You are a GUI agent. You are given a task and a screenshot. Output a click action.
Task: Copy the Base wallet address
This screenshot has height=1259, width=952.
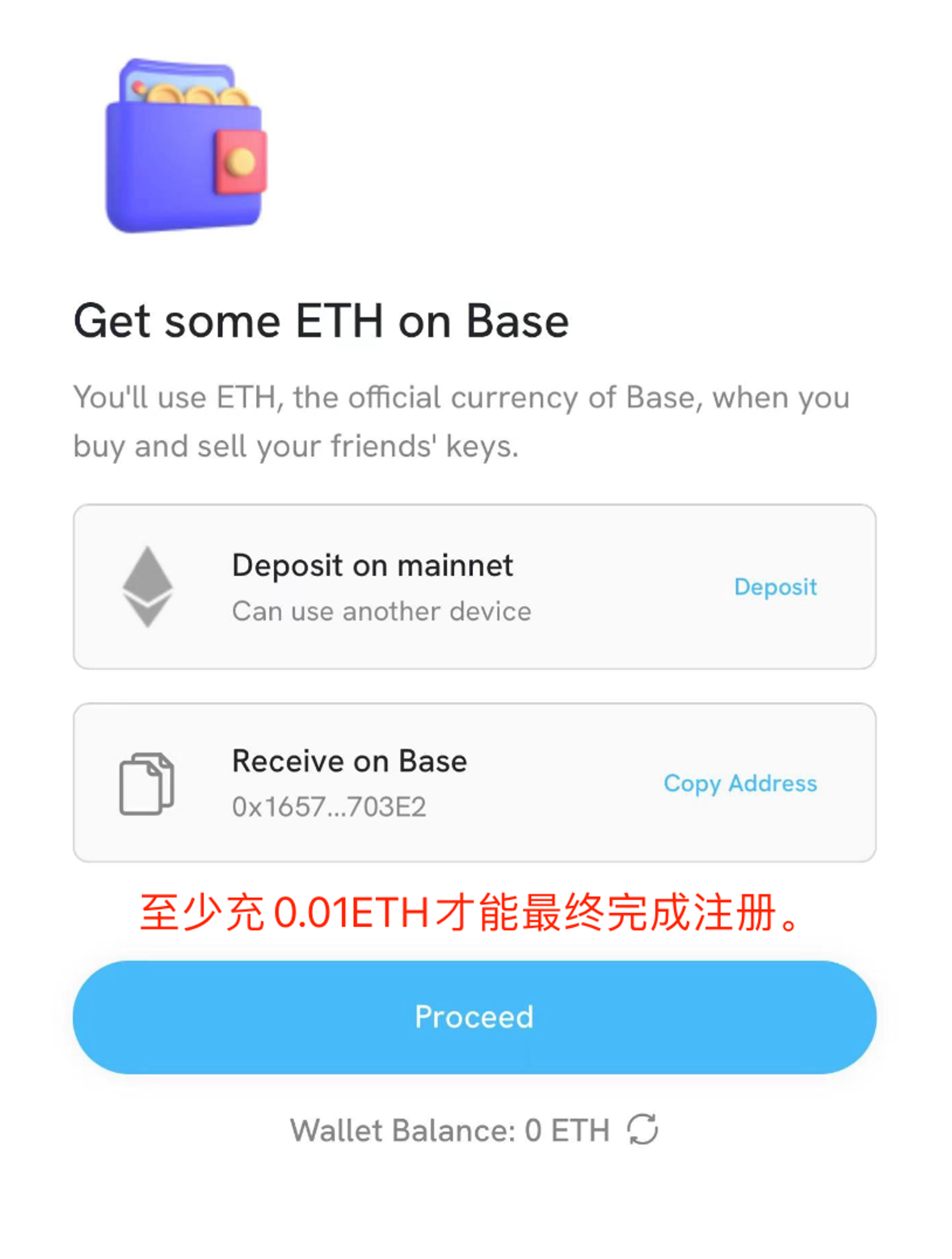[740, 783]
